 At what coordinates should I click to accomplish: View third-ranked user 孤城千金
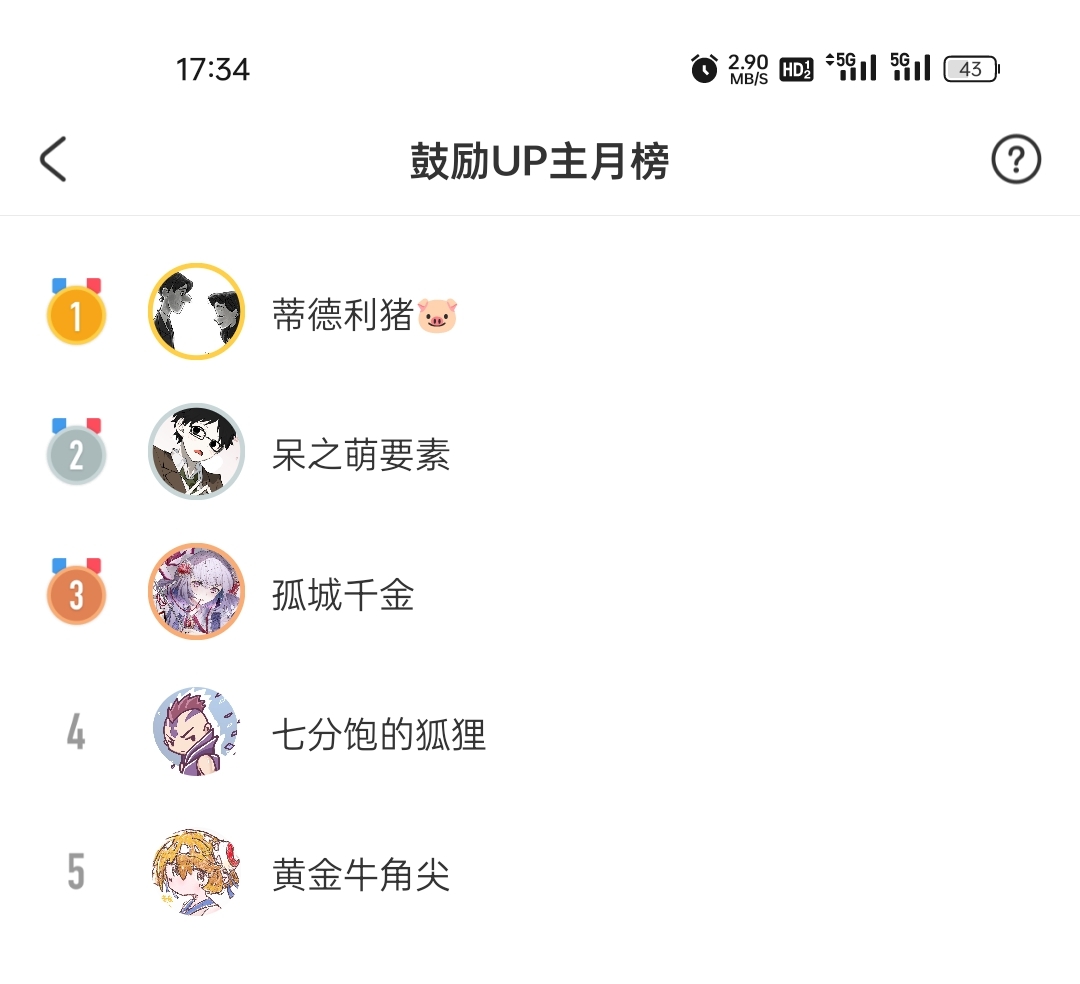click(x=342, y=596)
